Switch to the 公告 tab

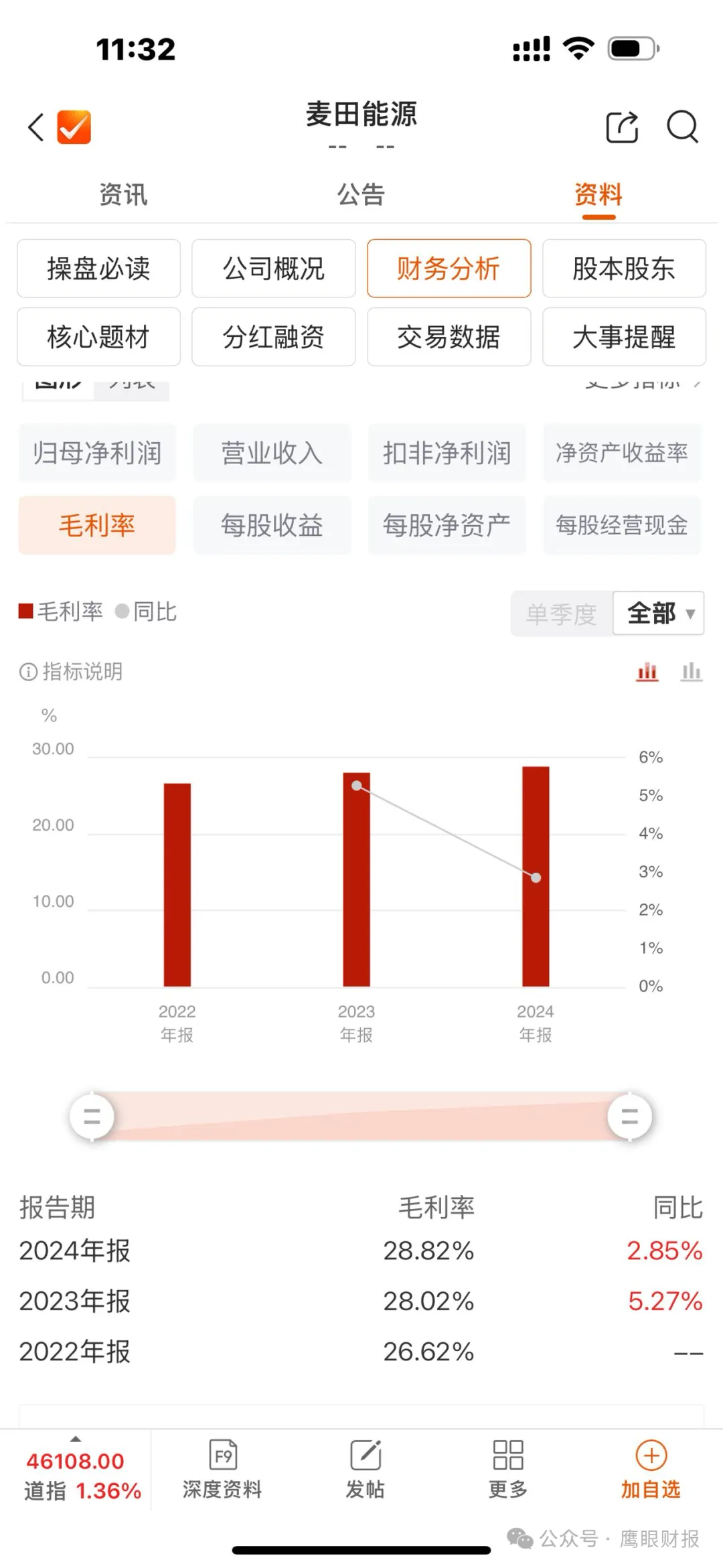361,194
